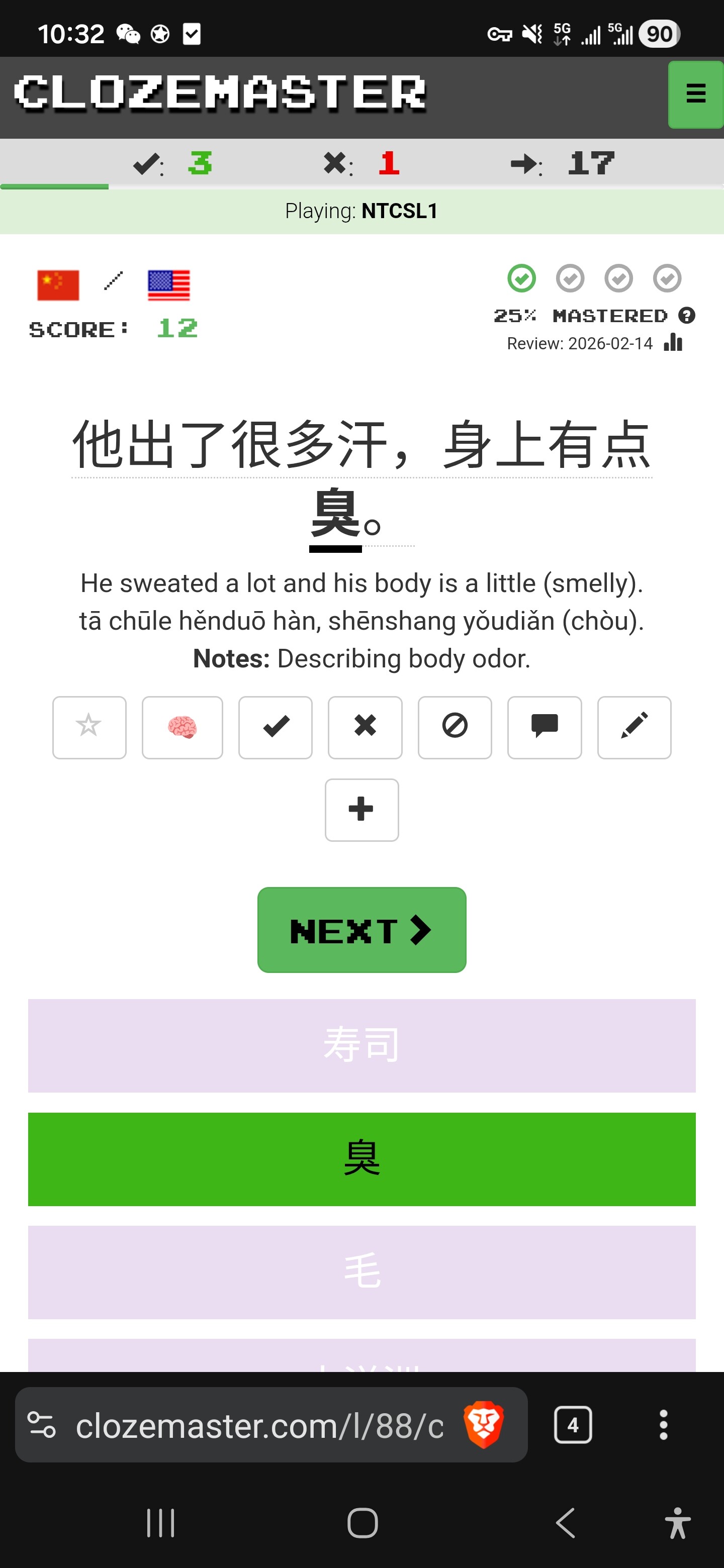This screenshot has width=724, height=1568.
Task: Open browser tab switcher showing 4
Action: [x=572, y=1424]
